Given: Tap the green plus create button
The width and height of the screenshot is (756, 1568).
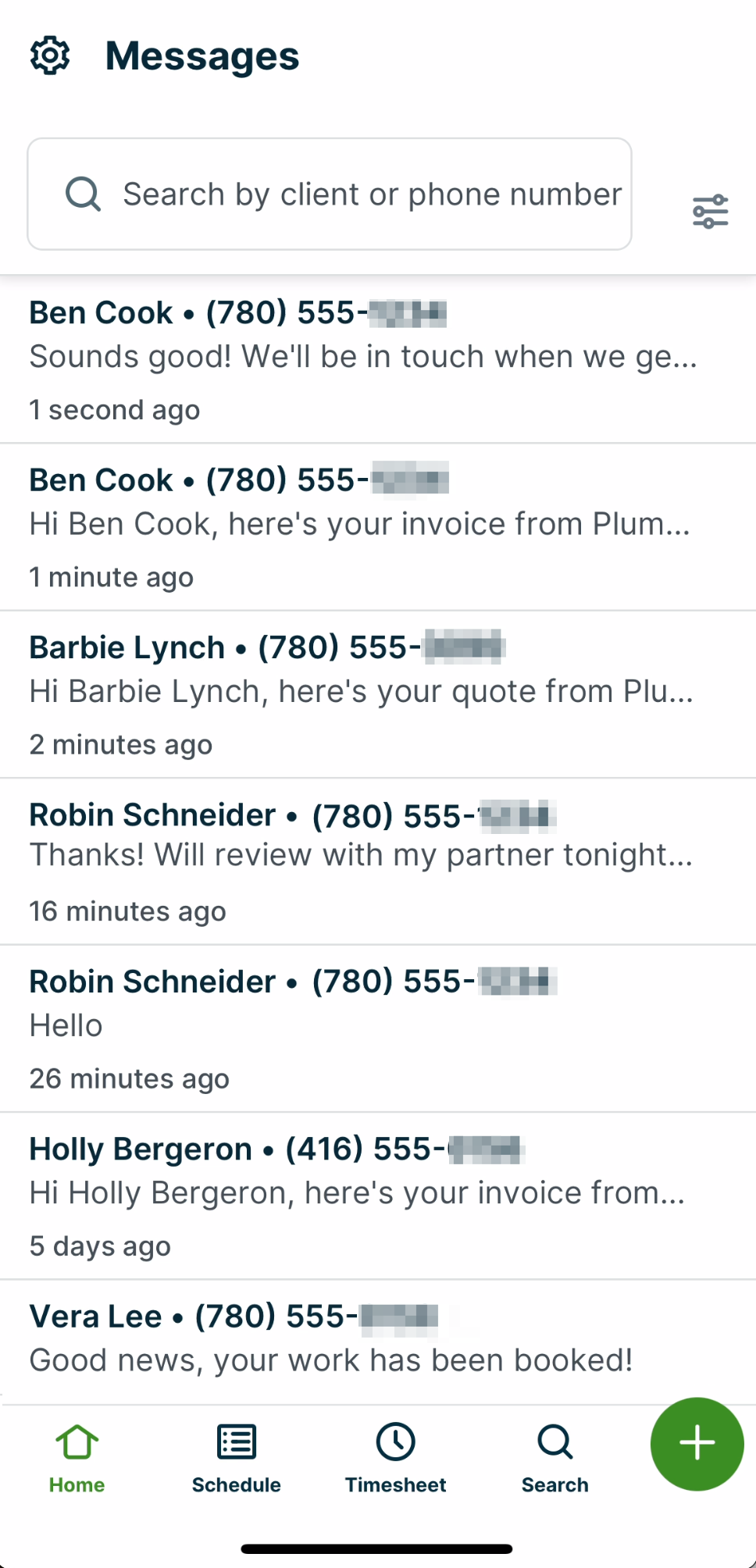Looking at the screenshot, I should tap(697, 1443).
